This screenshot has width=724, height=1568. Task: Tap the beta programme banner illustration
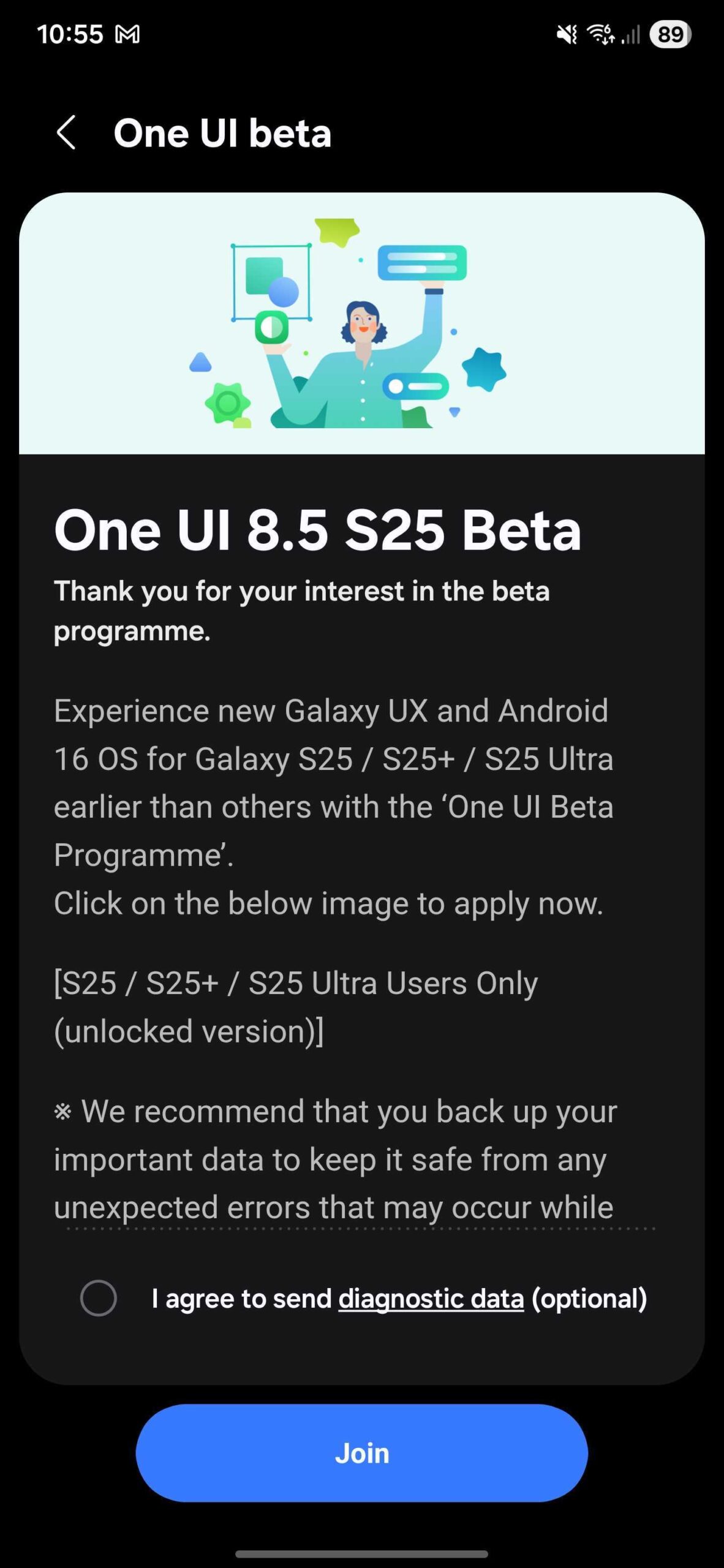[361, 325]
